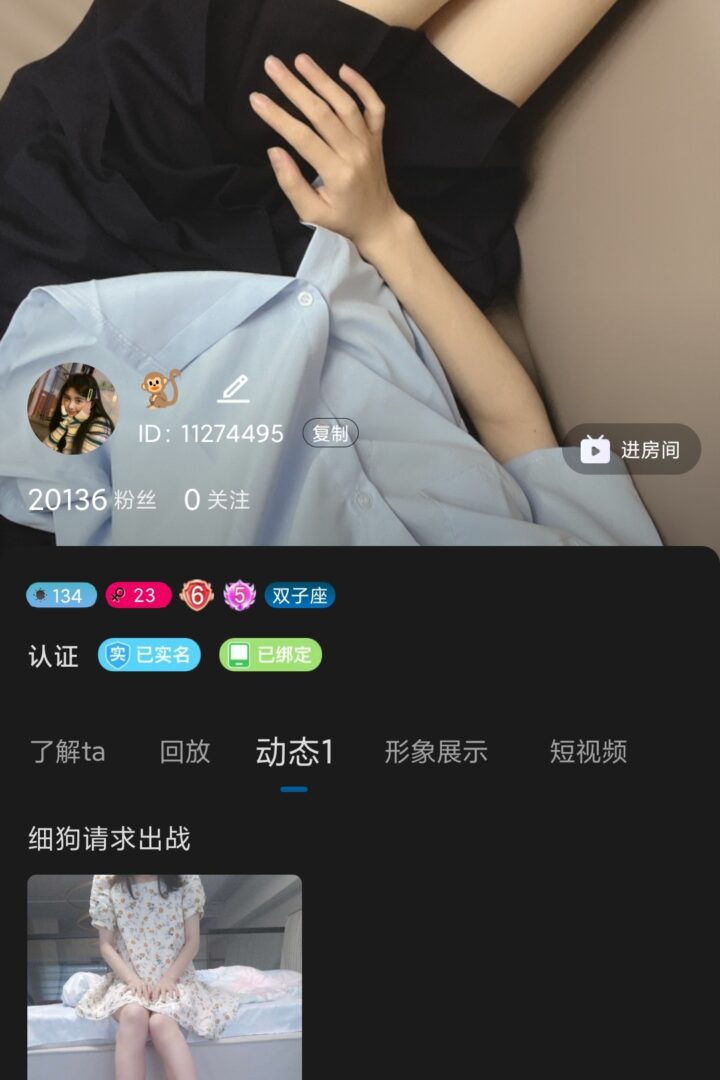The width and height of the screenshot is (720, 1080).
Task: Open the profile avatar picture
Action: coord(73,408)
